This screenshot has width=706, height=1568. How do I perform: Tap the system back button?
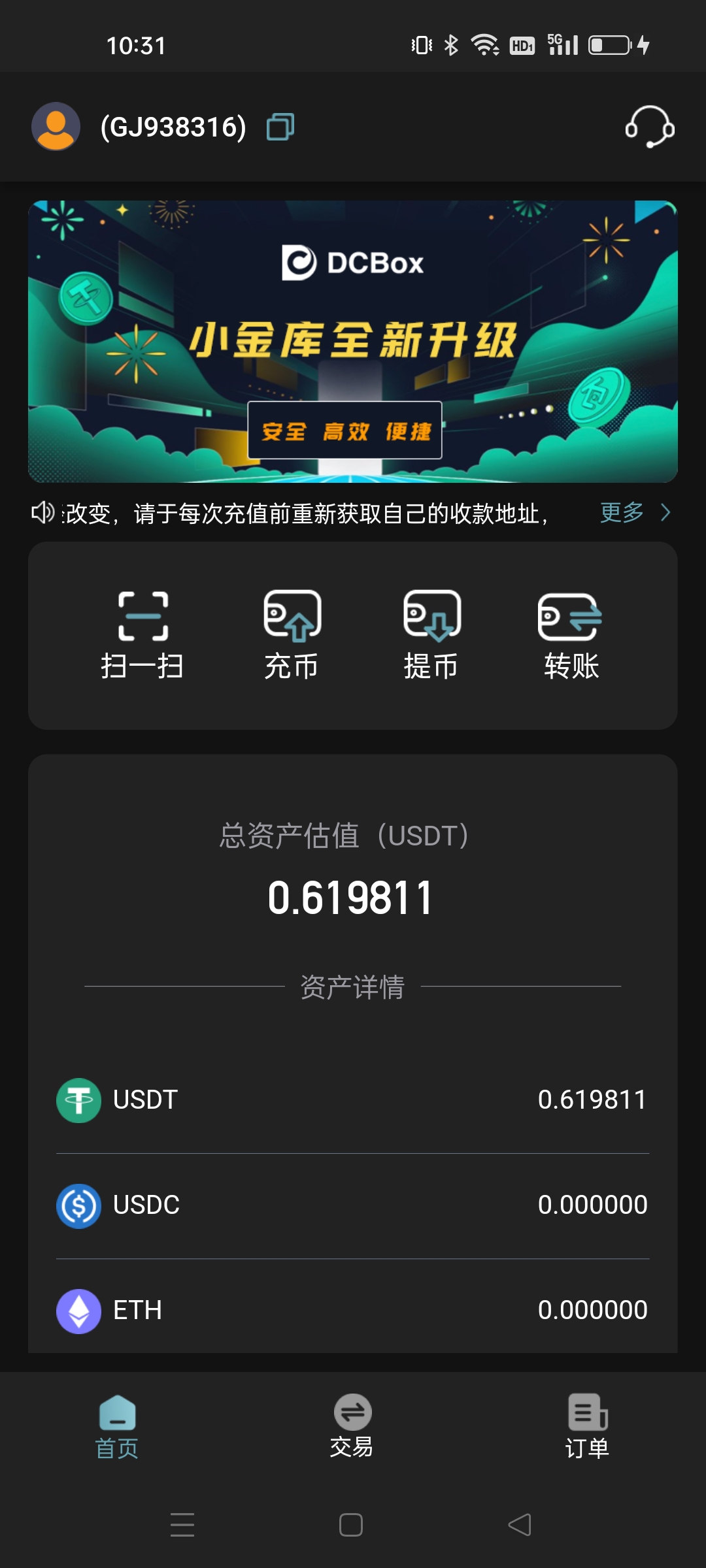pyautogui.click(x=520, y=1525)
